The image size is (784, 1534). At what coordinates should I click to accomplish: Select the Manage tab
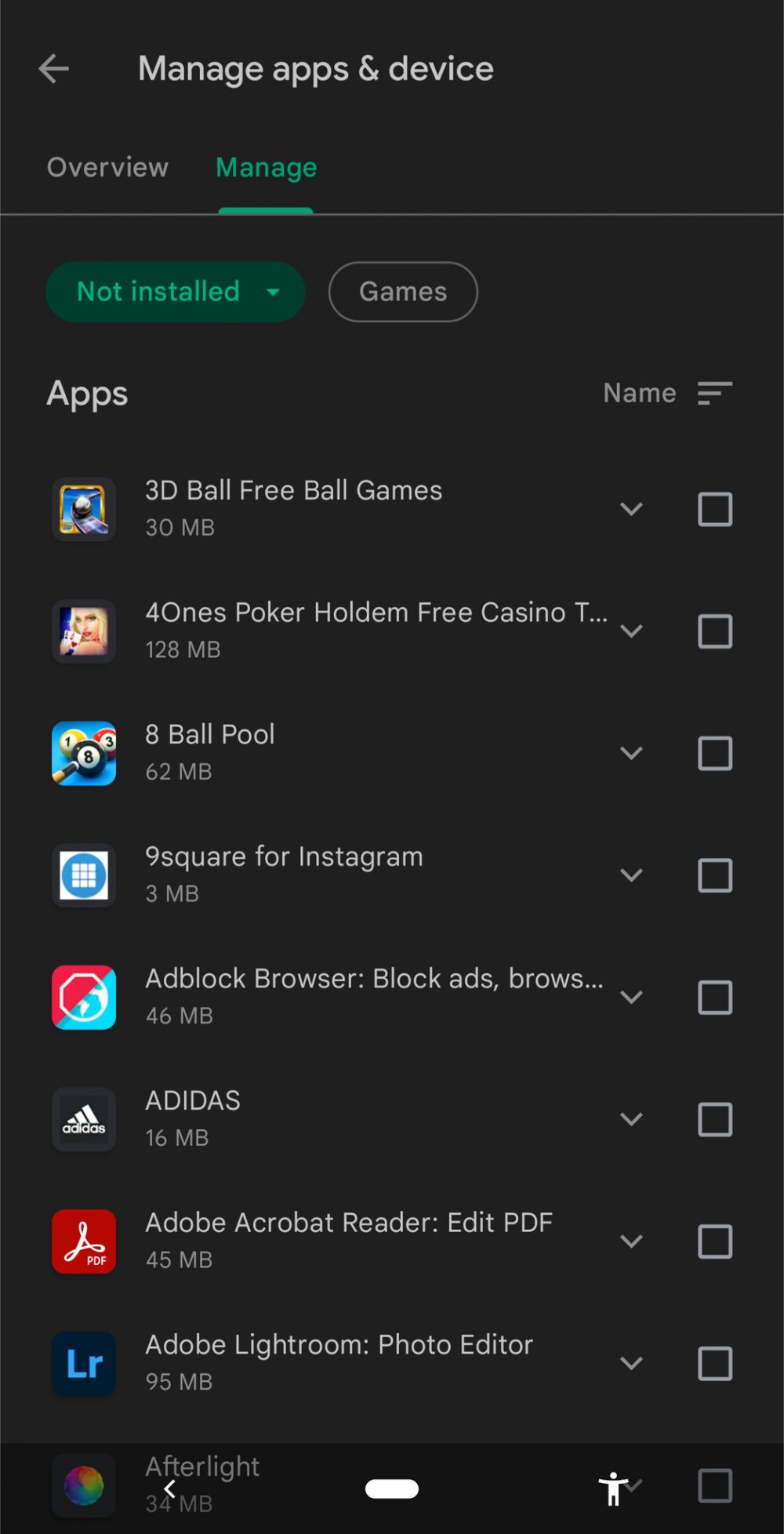pos(266,167)
